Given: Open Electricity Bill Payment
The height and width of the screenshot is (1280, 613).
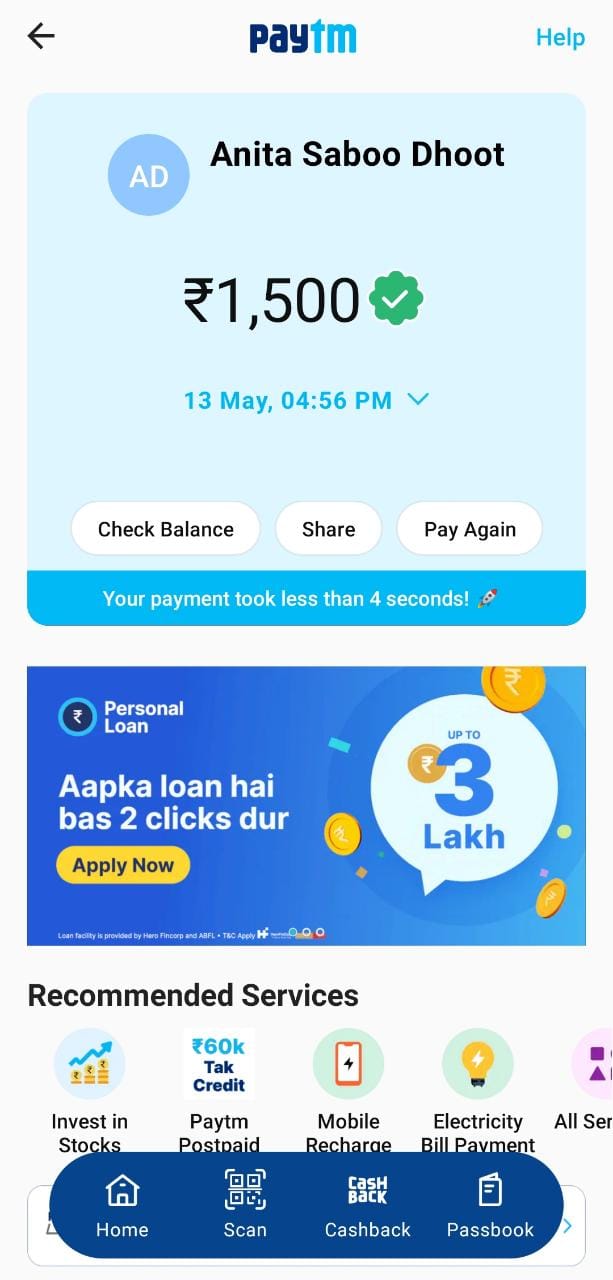Looking at the screenshot, I should point(478,1066).
